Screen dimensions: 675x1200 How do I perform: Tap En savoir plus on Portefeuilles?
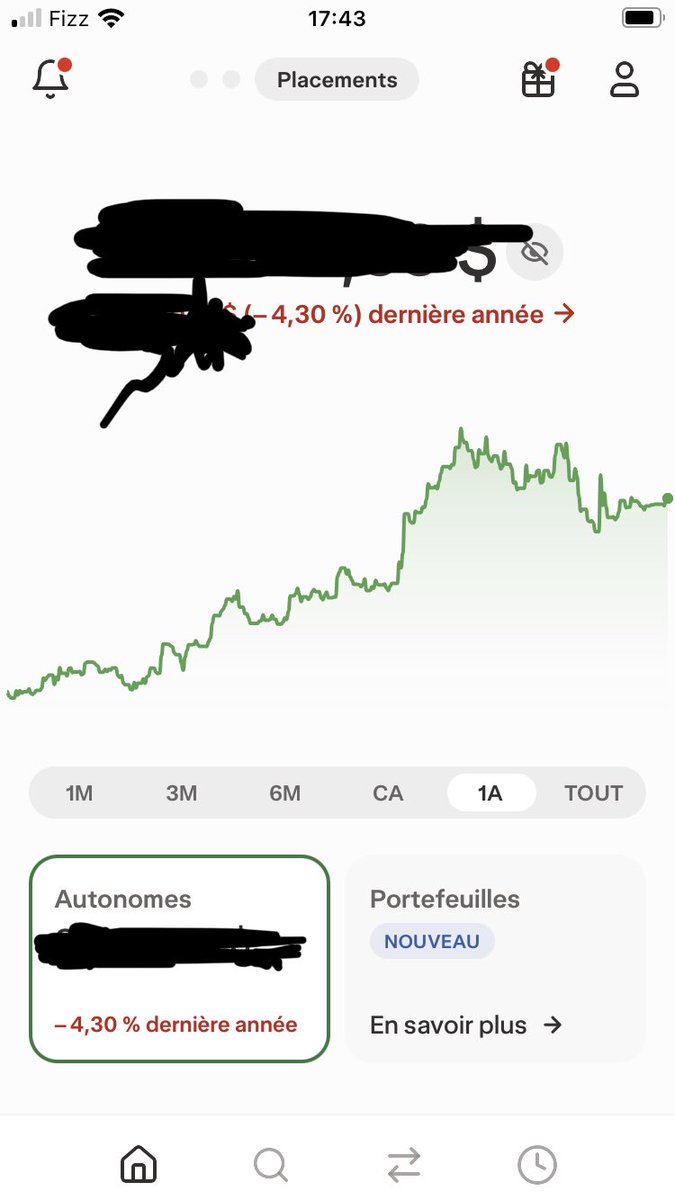coord(466,1025)
